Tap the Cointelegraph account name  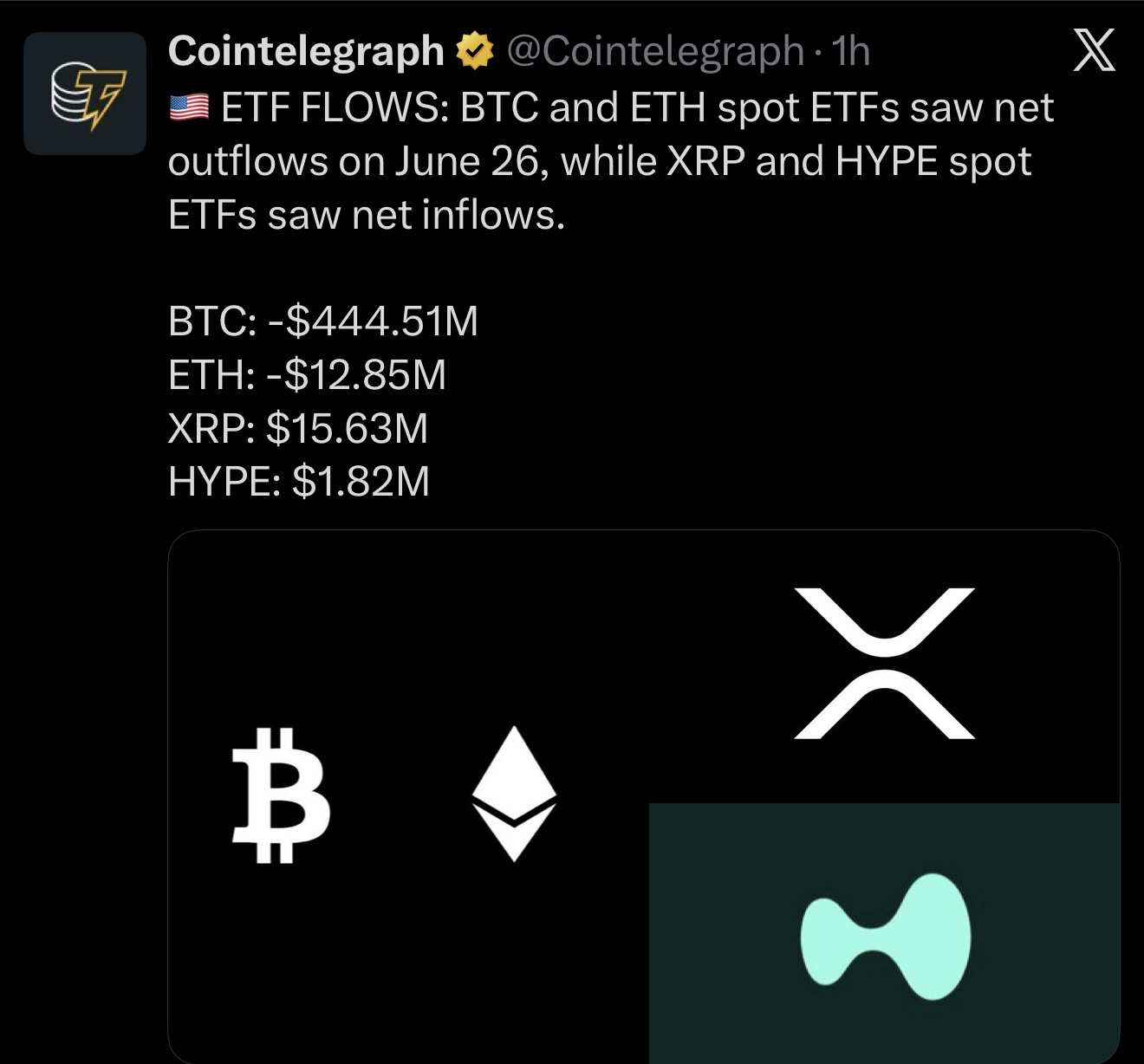pos(306,52)
